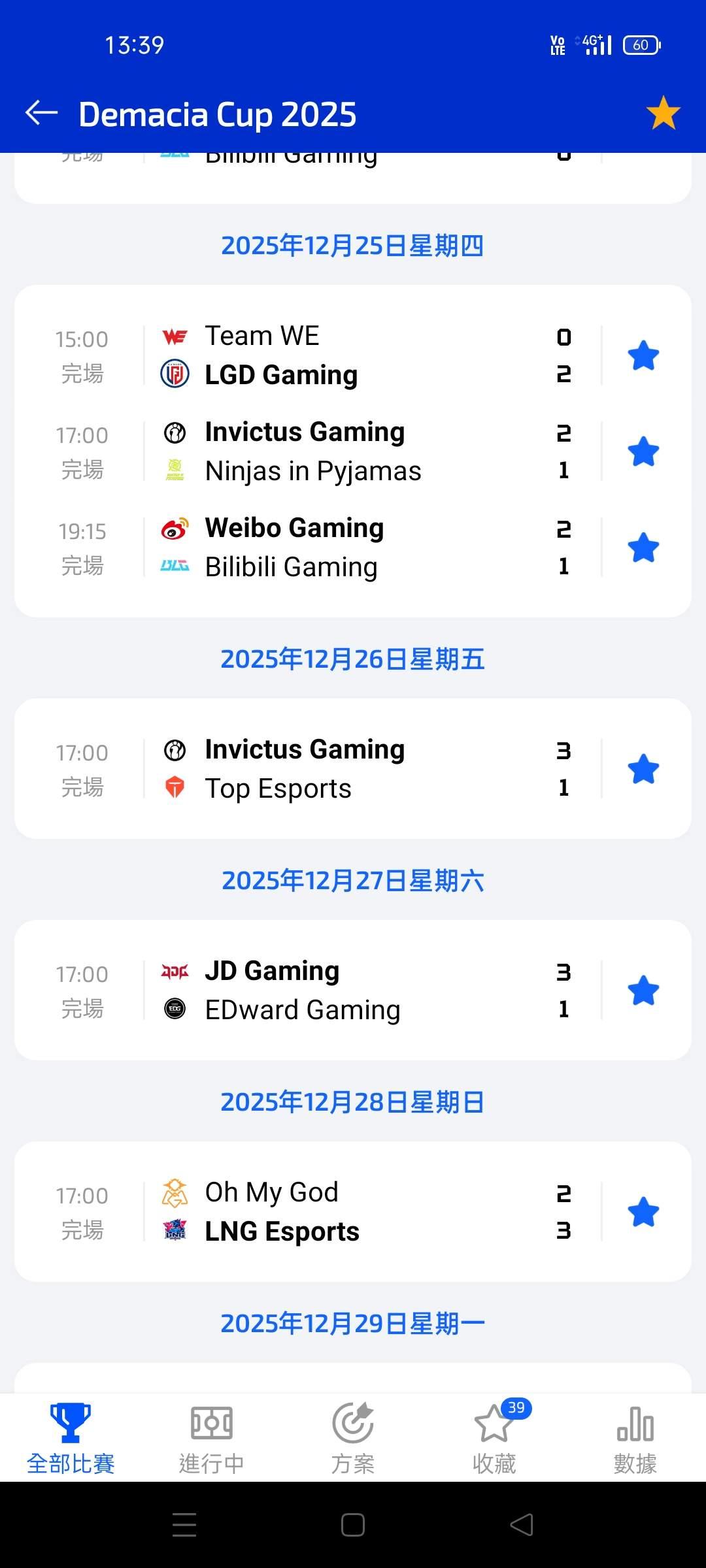Toggle star for Invictus Gaming vs Top Esports

click(x=643, y=769)
